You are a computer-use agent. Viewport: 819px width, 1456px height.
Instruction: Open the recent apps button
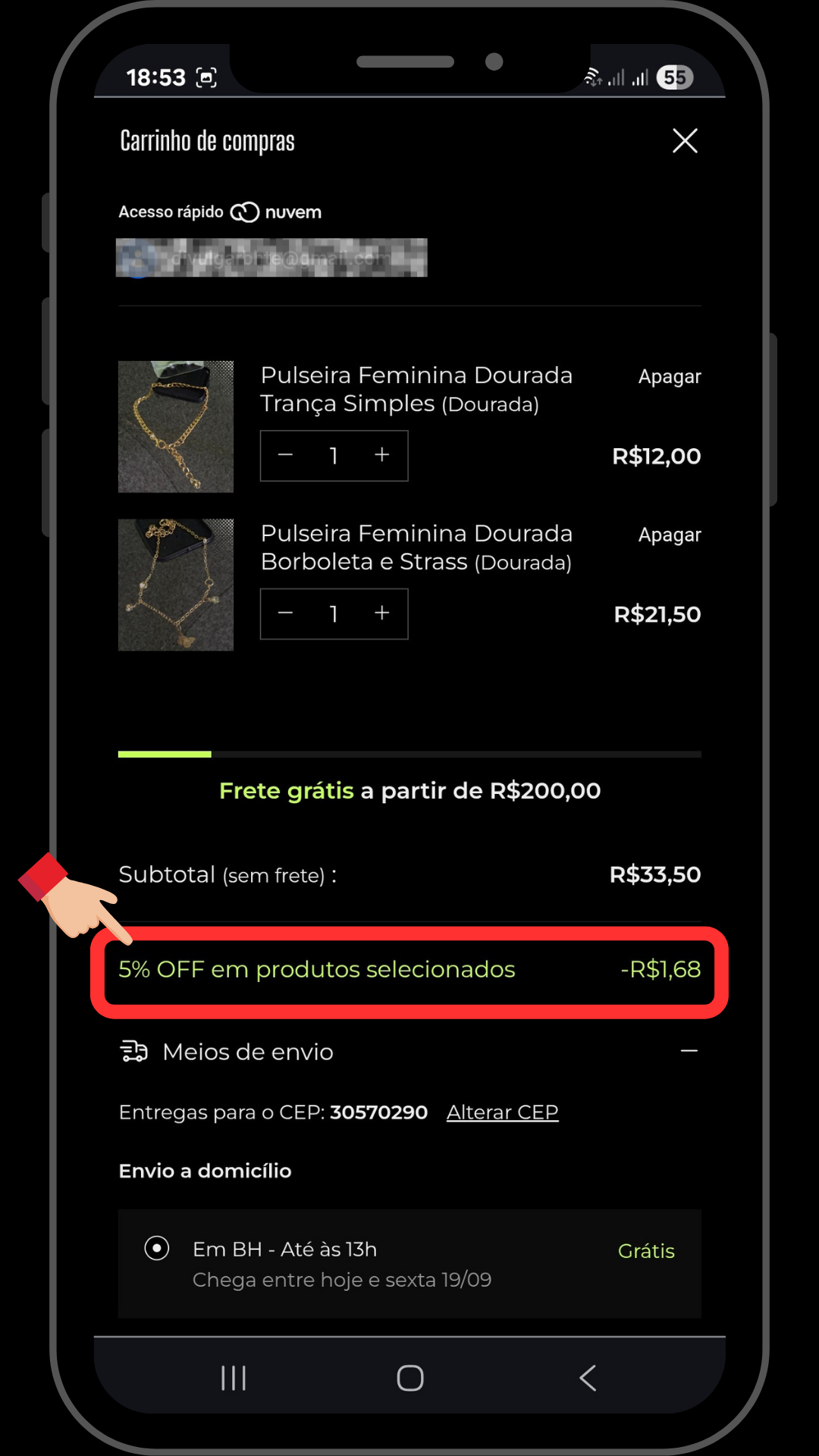tap(234, 1378)
